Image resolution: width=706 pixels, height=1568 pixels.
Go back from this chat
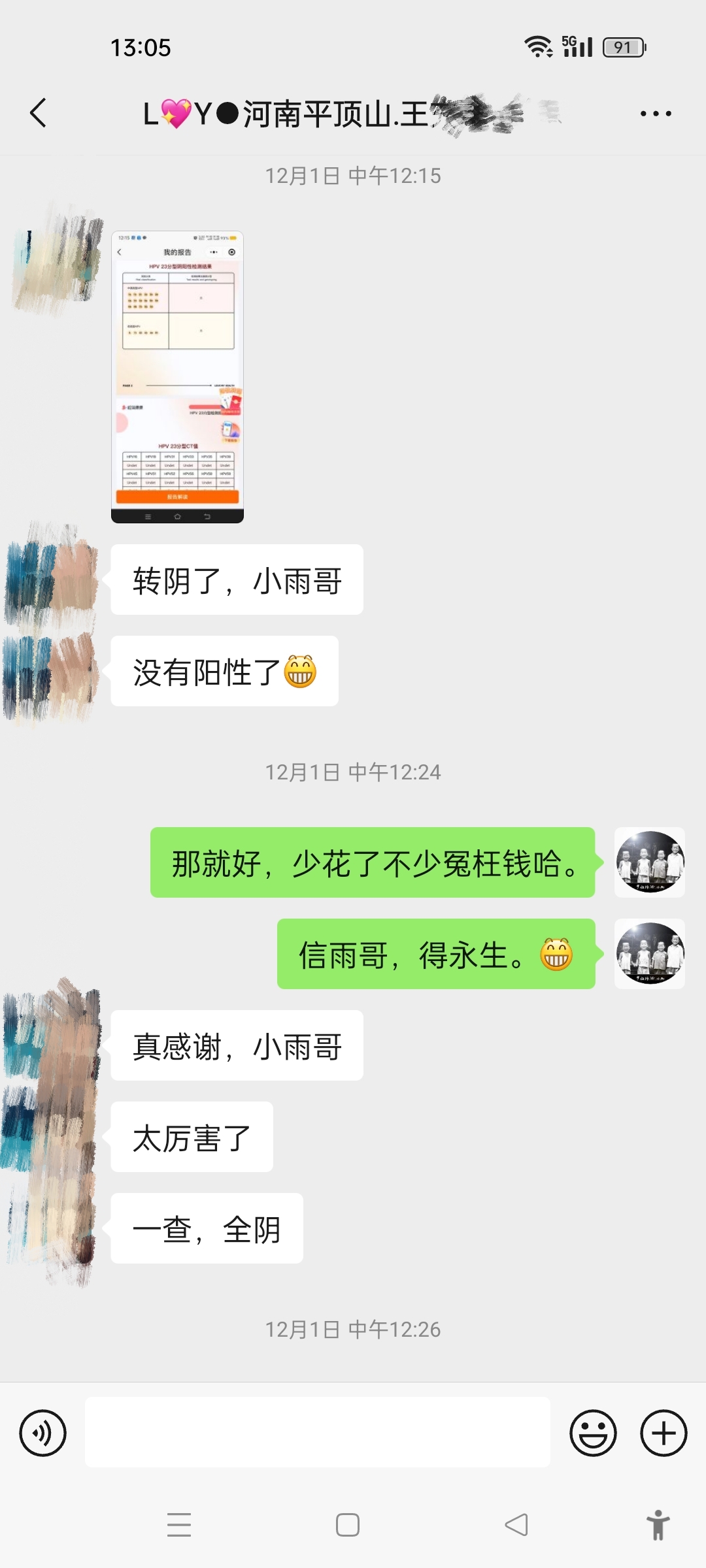click(x=39, y=113)
